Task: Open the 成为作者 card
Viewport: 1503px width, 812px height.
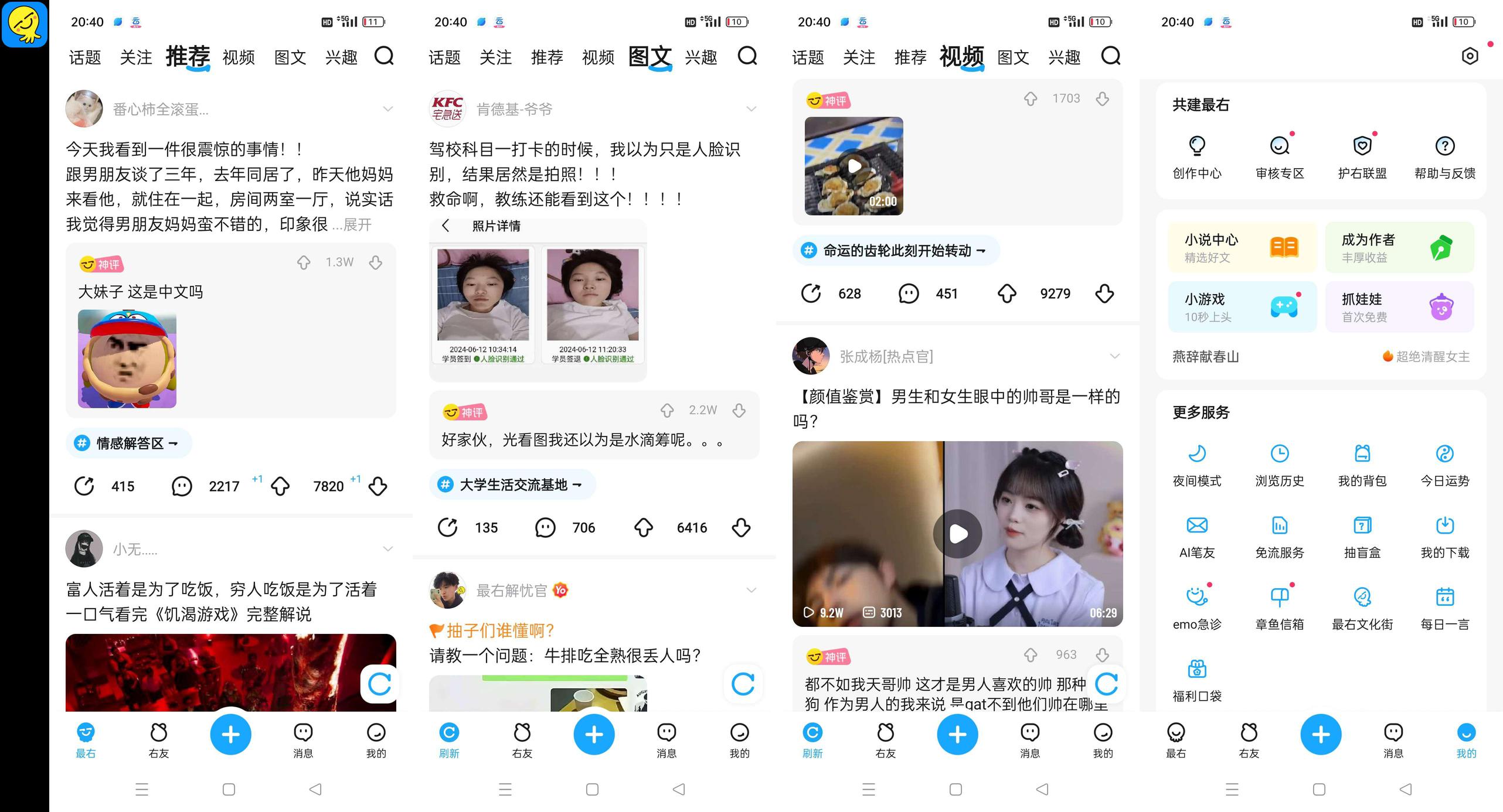Action: (x=1399, y=247)
